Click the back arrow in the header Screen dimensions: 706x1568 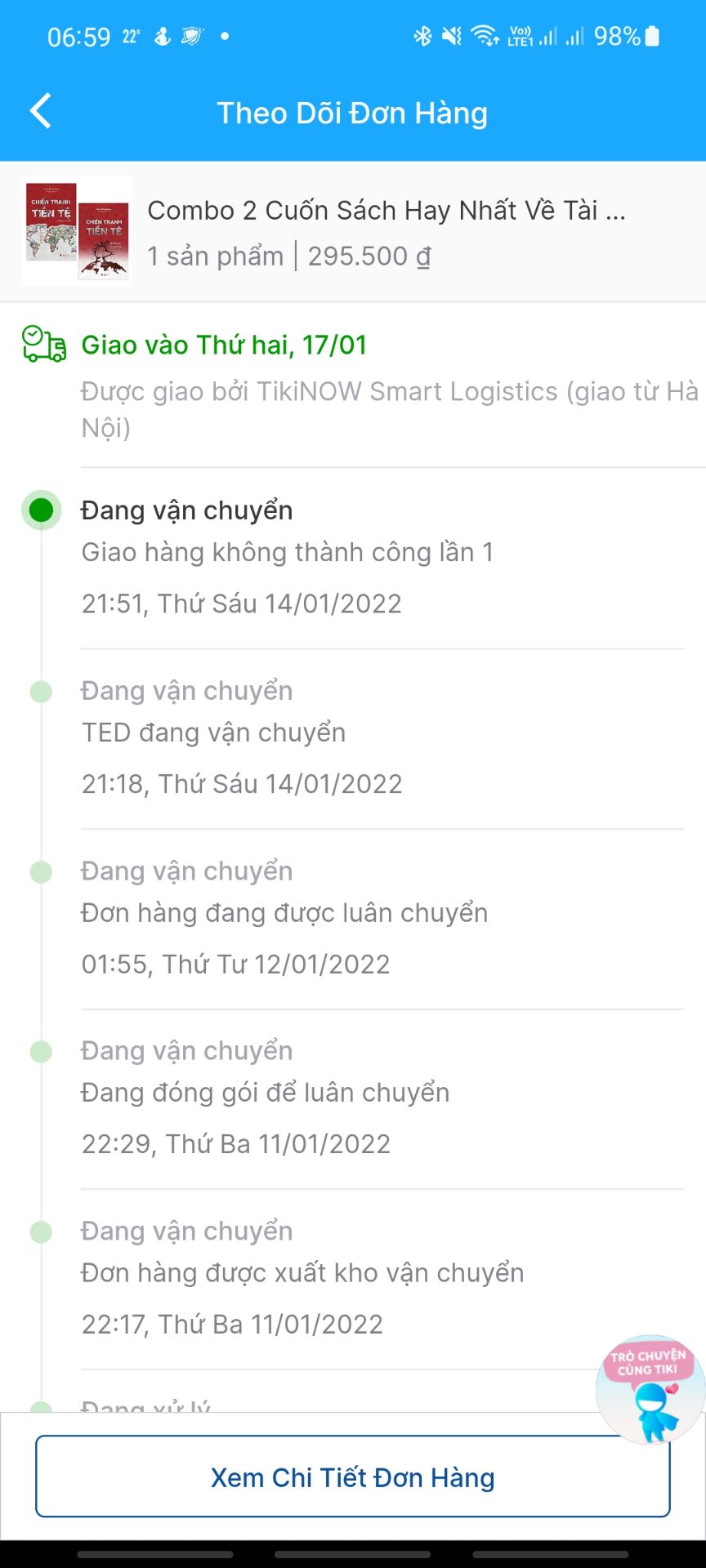[39, 111]
